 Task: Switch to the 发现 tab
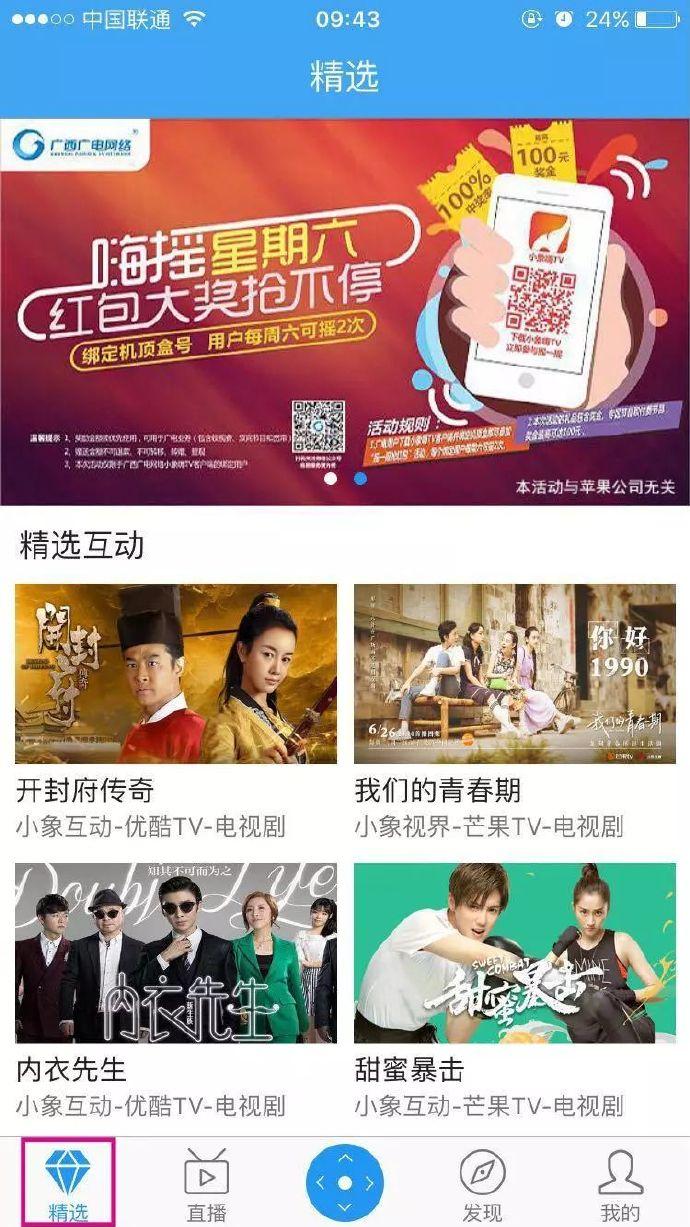pos(482,1183)
